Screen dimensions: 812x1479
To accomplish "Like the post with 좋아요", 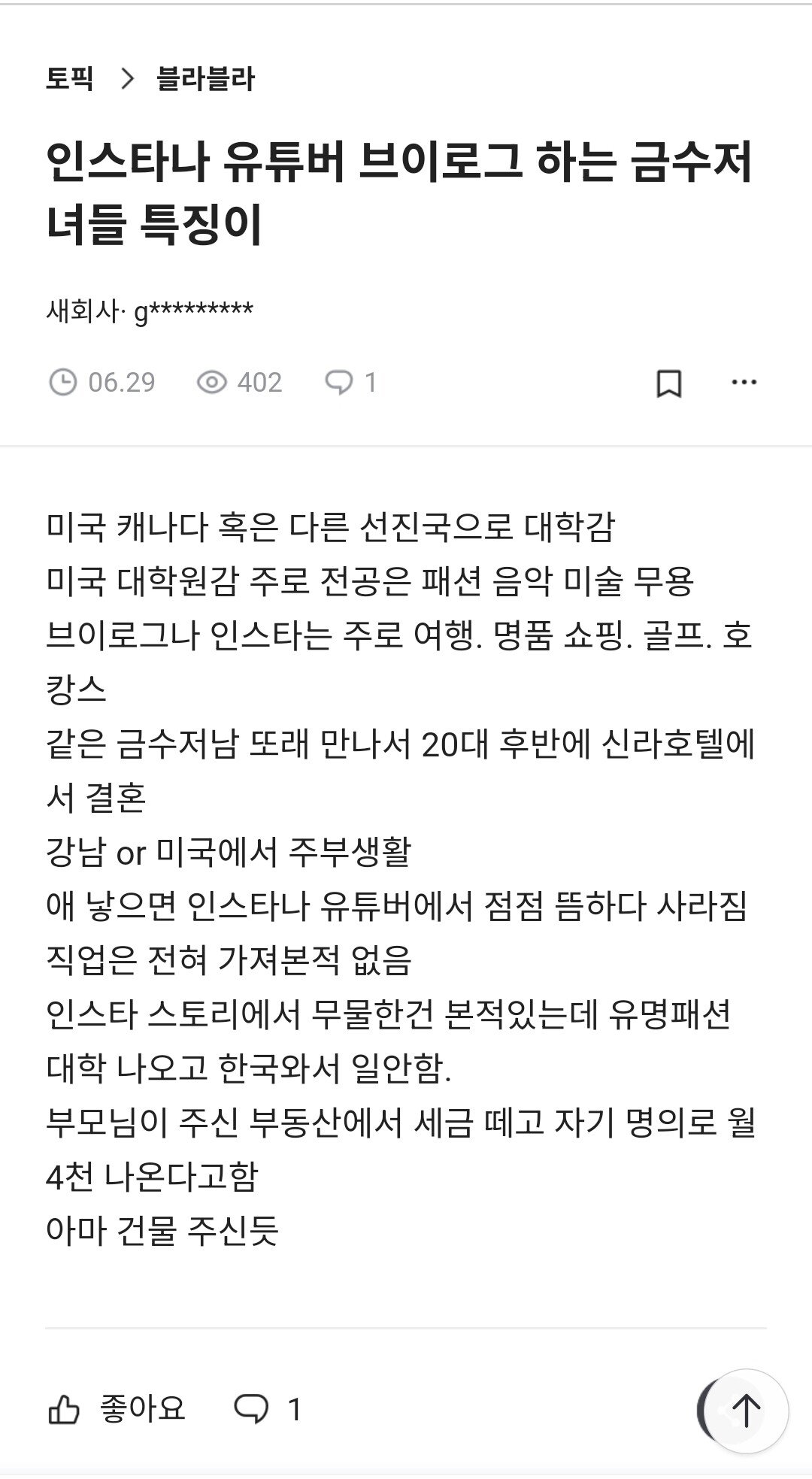I will point(117,1408).
